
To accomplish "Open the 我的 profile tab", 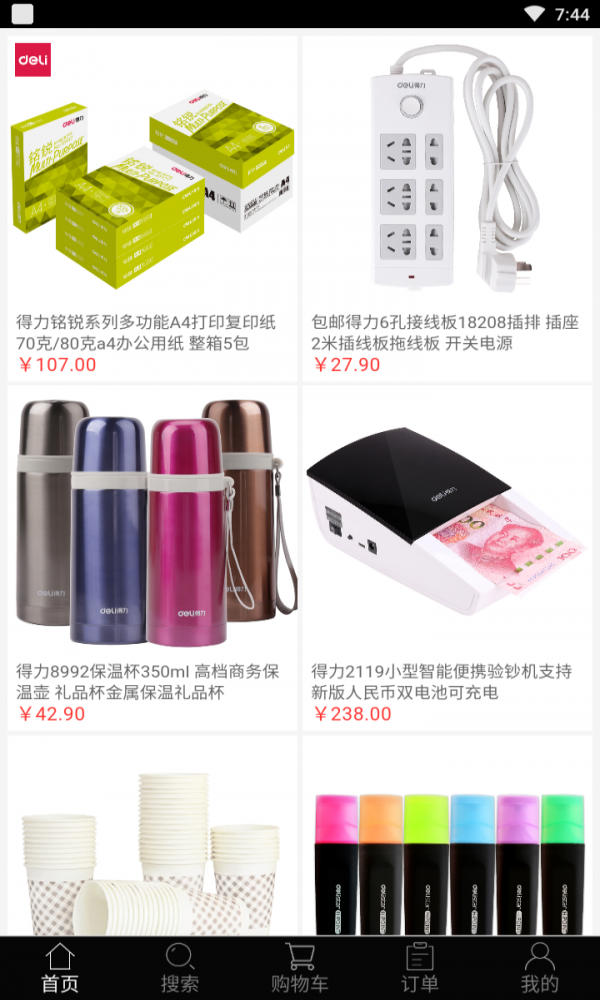I will [540, 968].
